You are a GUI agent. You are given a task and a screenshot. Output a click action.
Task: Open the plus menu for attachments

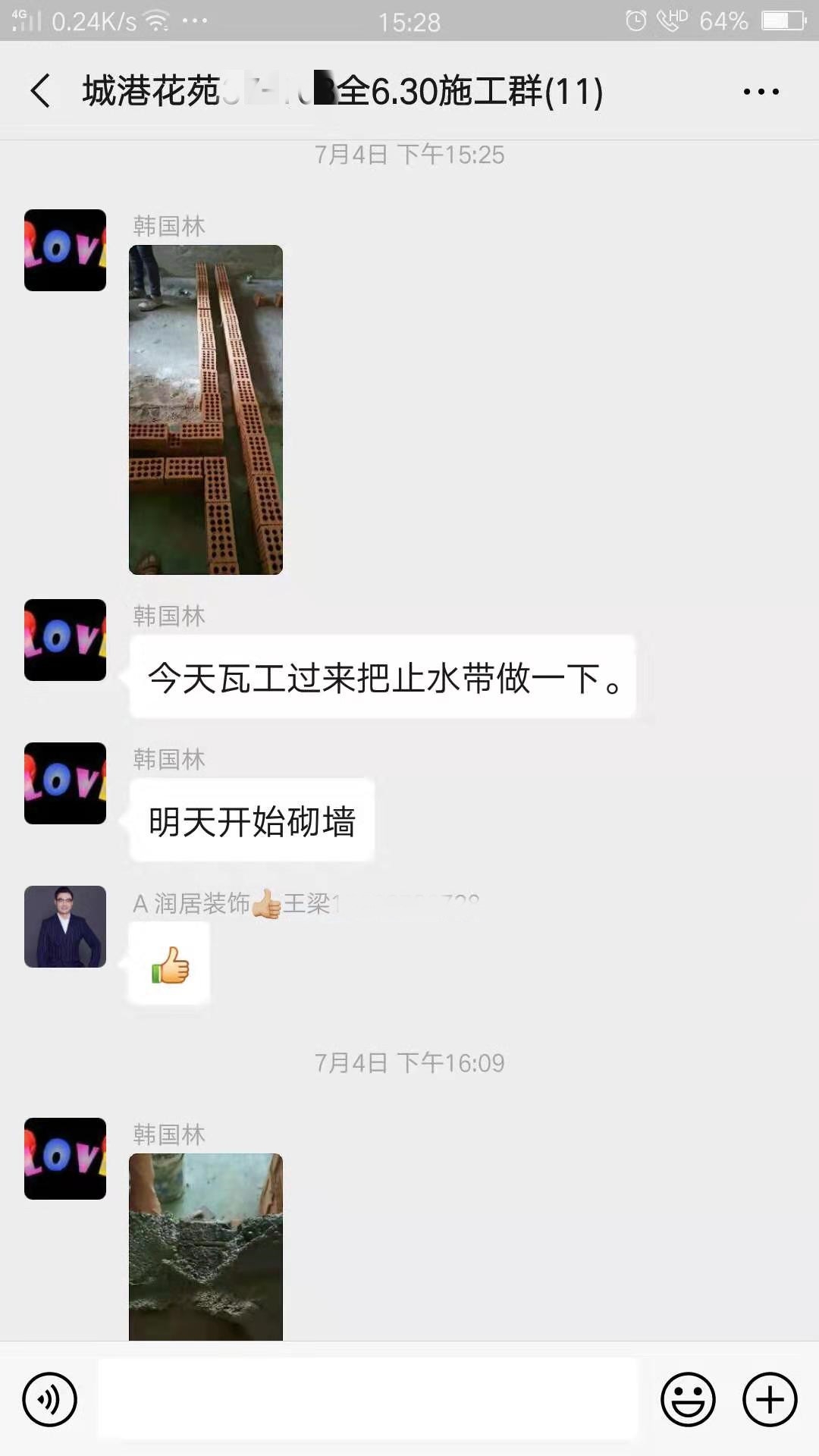tap(768, 1400)
